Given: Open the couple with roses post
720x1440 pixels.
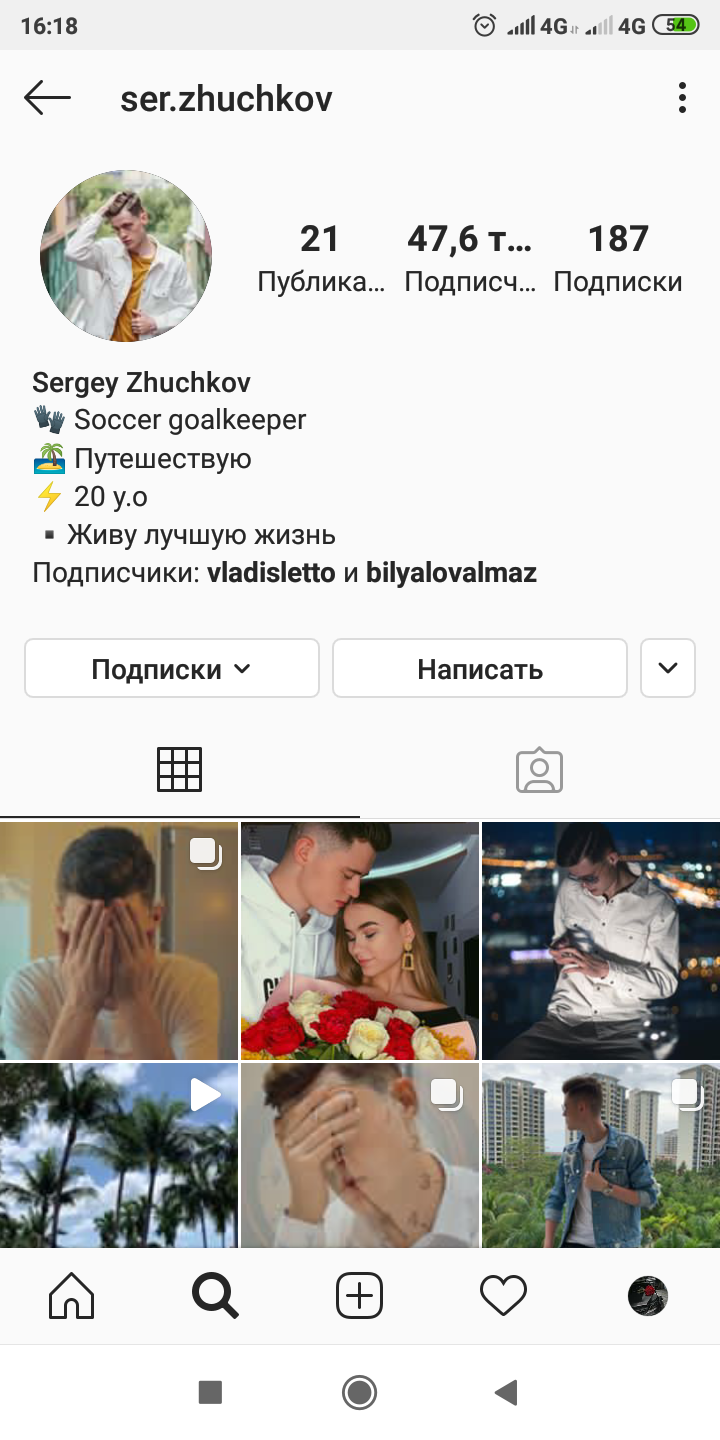Looking at the screenshot, I should [x=360, y=941].
